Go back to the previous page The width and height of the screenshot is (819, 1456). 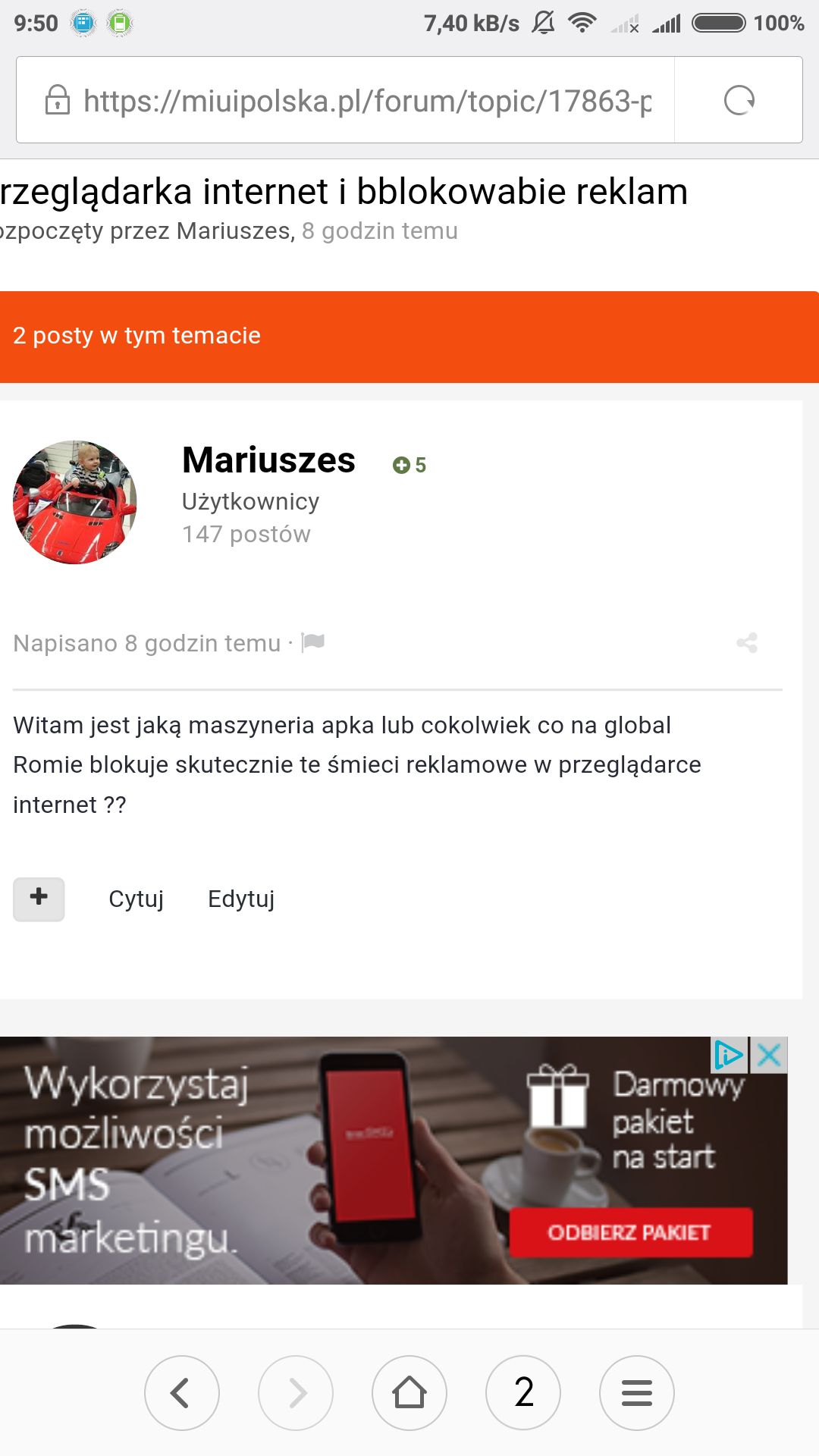[182, 1393]
